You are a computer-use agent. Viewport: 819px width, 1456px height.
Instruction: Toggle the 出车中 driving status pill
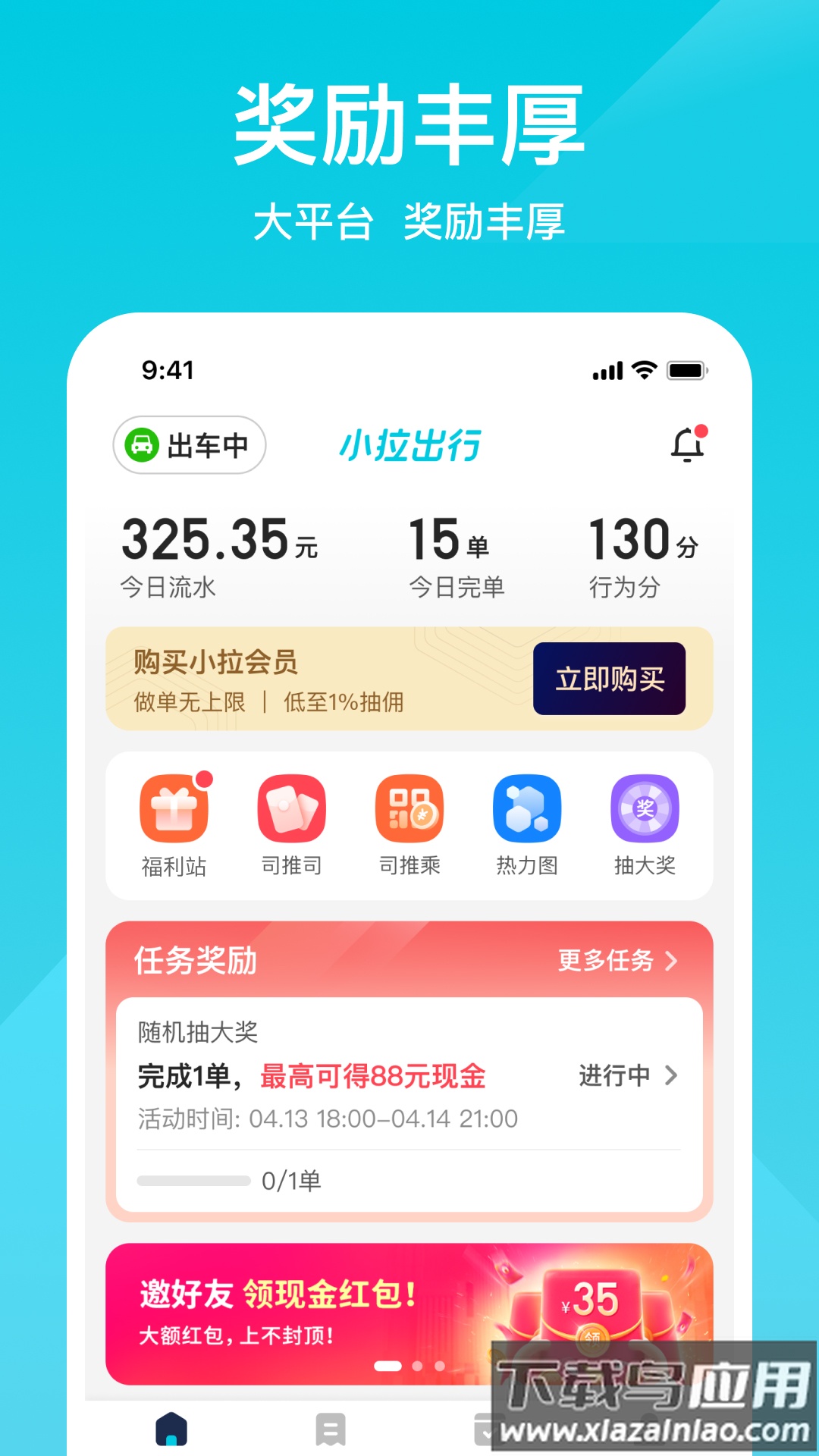tap(190, 446)
